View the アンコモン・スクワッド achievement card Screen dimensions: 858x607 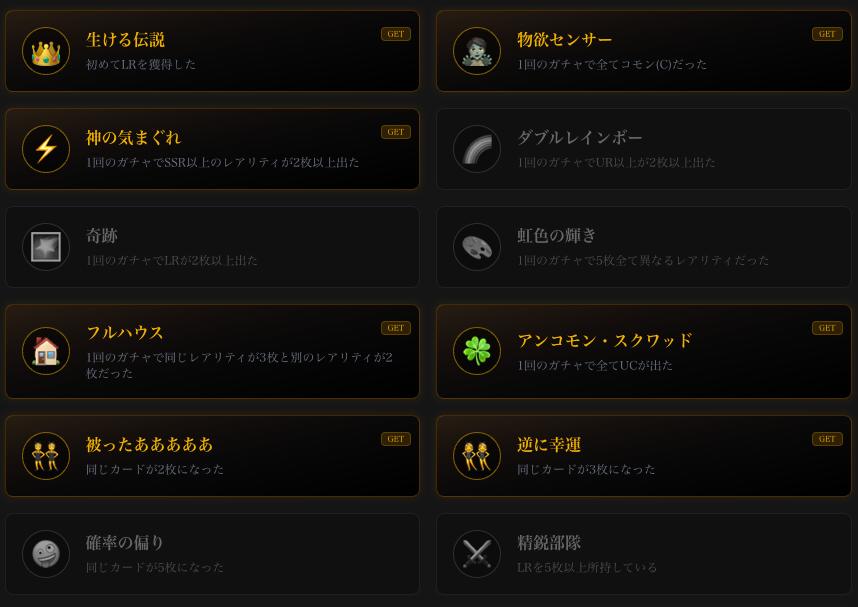643,351
